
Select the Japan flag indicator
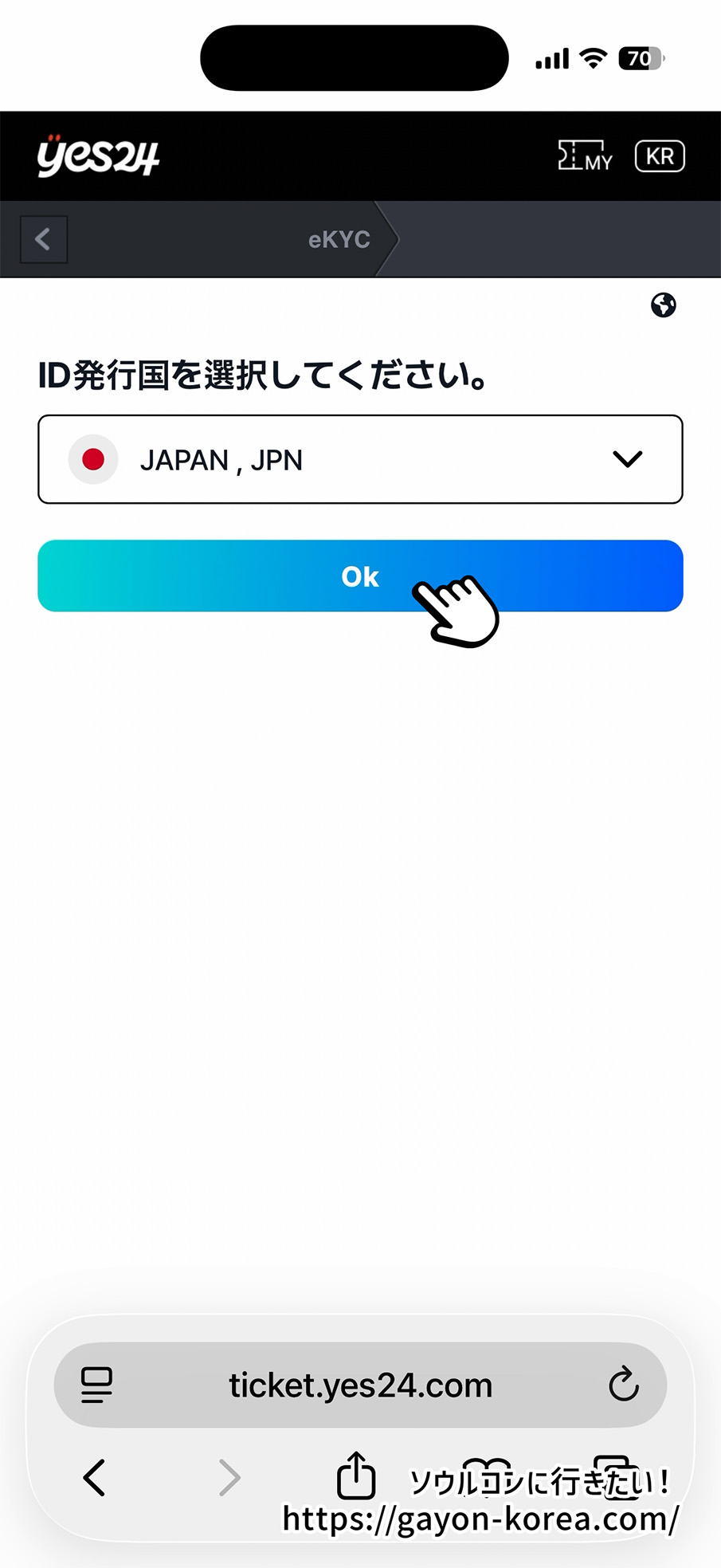[x=93, y=460]
